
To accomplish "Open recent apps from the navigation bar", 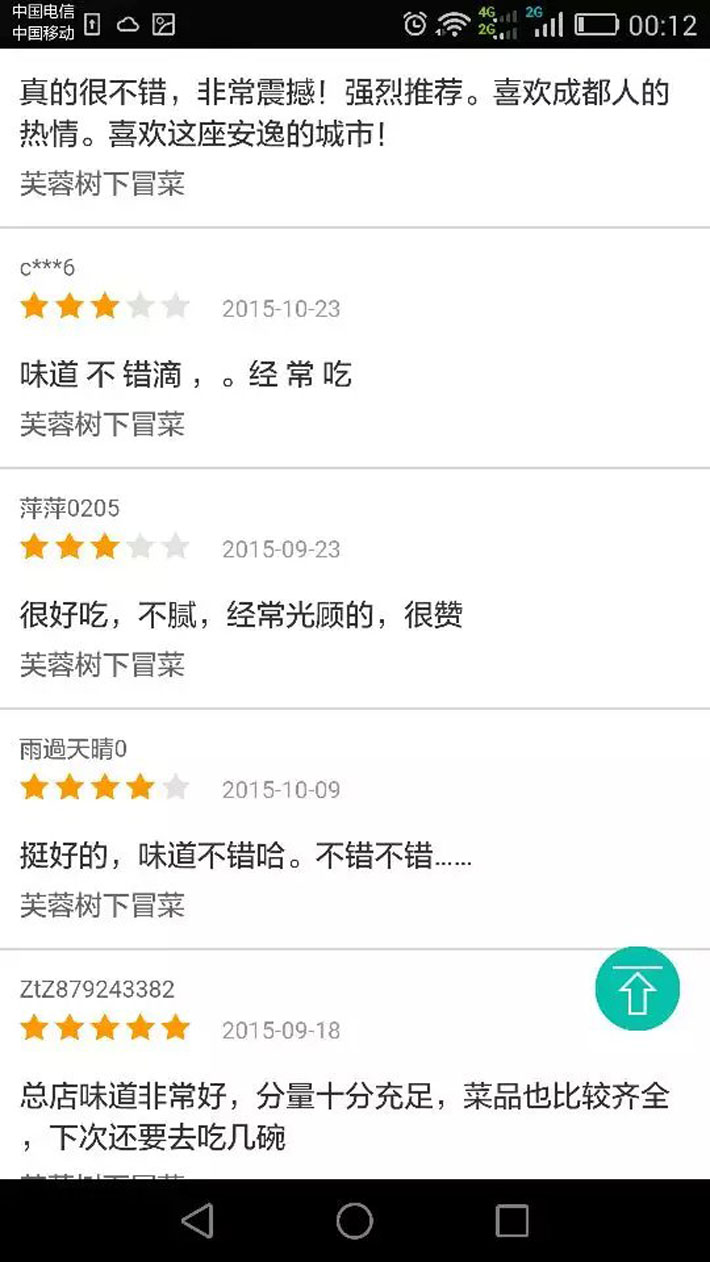I will pos(512,1221).
